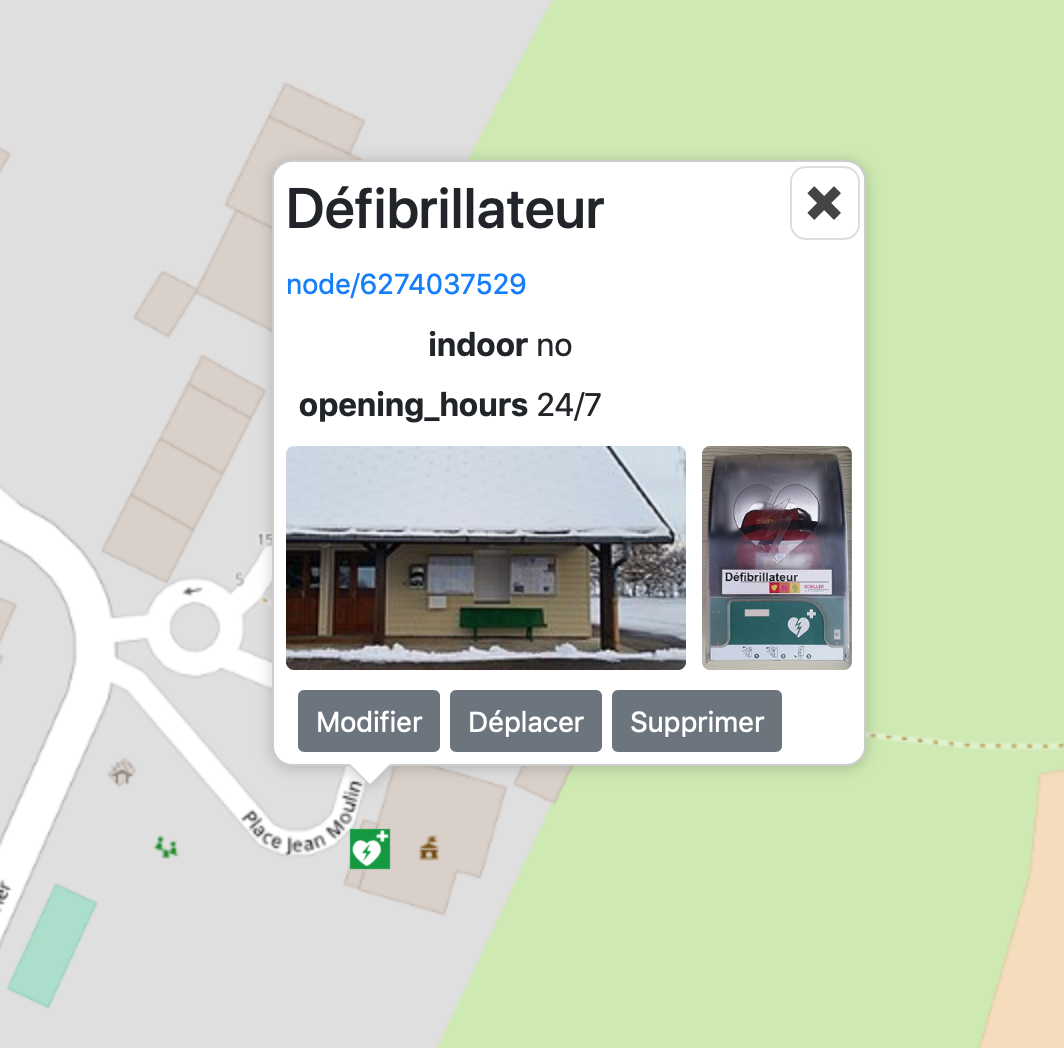Image resolution: width=1064 pixels, height=1048 pixels.
Task: Open the node/6274037529 link
Action: click(406, 284)
